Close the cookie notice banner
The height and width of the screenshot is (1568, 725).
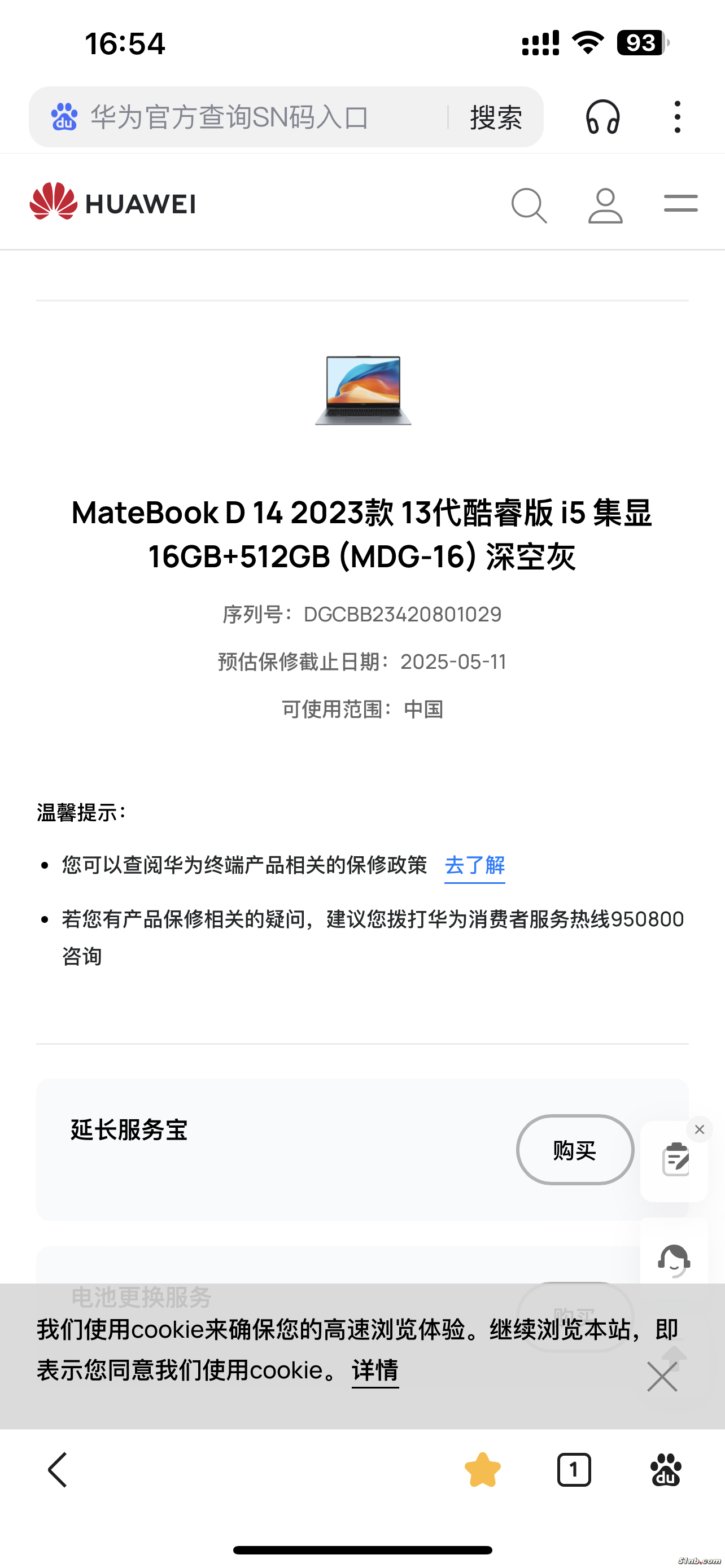(x=662, y=1377)
